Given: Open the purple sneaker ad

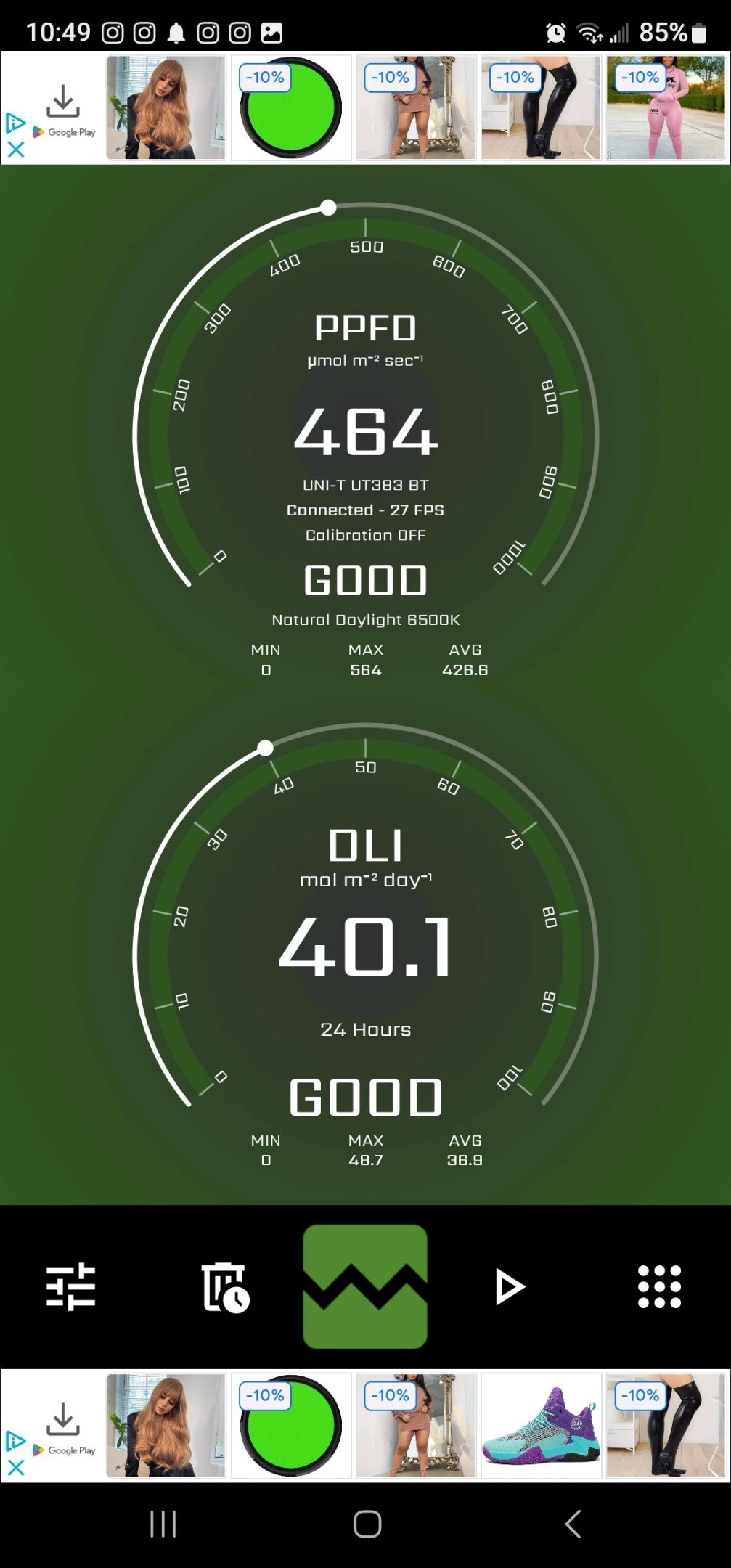Looking at the screenshot, I should click(541, 1426).
